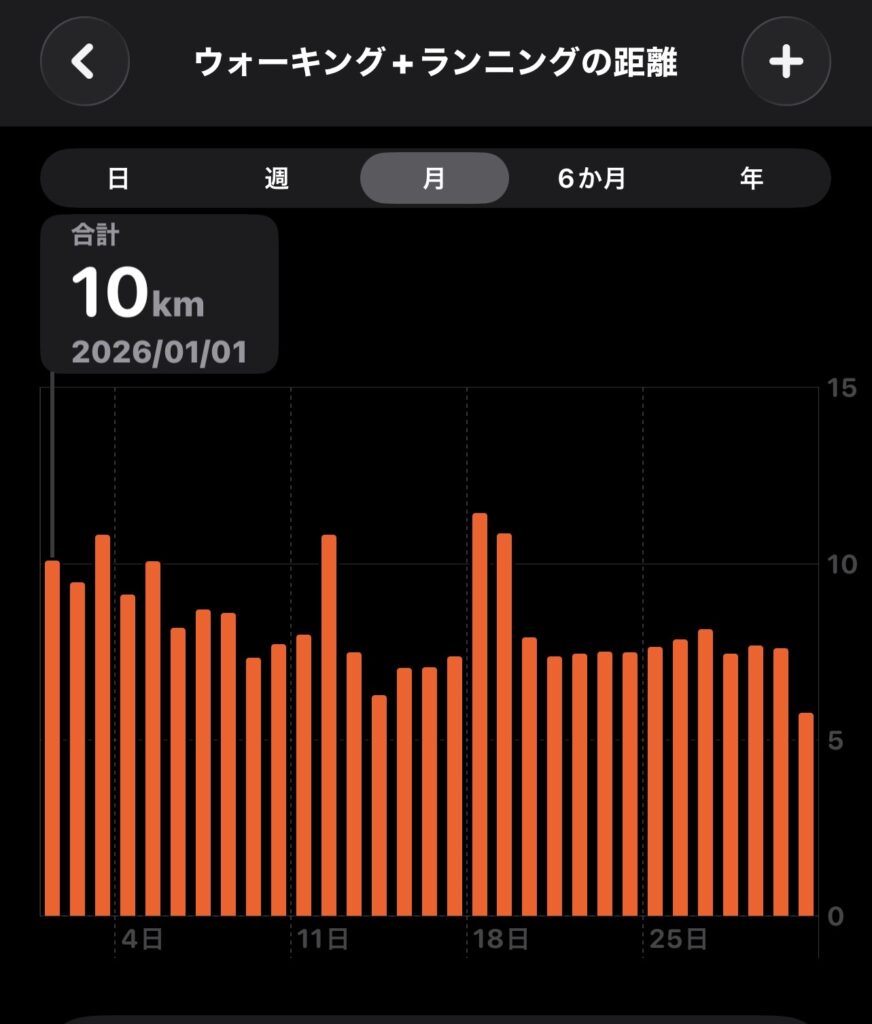Add data with the plus button
Image resolution: width=872 pixels, height=1024 pixels.
click(x=786, y=62)
